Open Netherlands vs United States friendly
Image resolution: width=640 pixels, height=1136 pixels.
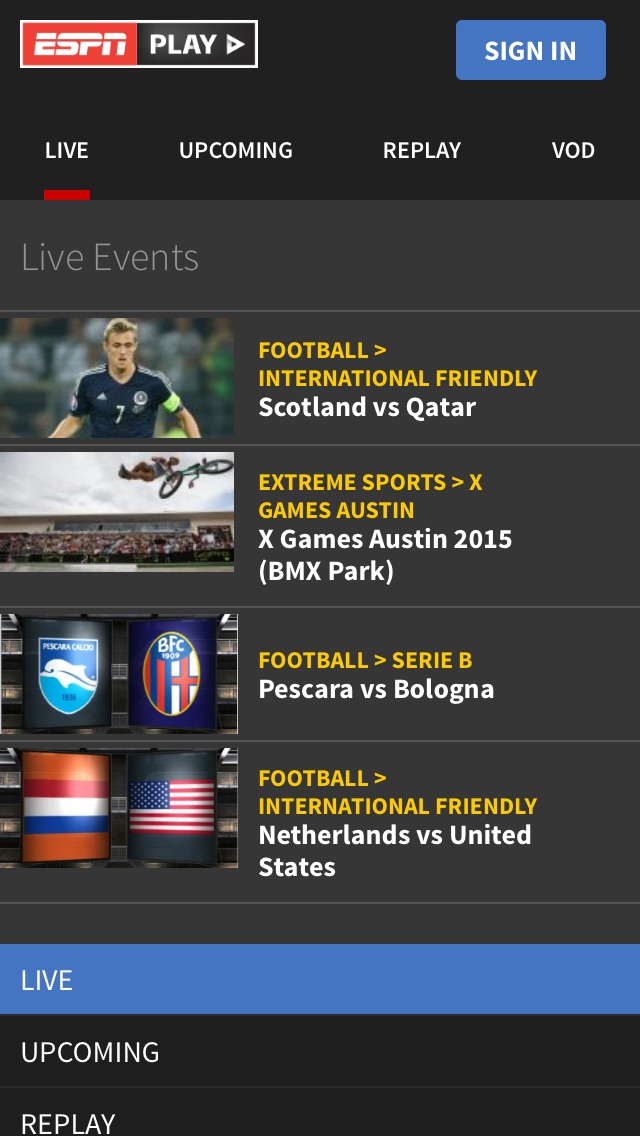coord(320,821)
